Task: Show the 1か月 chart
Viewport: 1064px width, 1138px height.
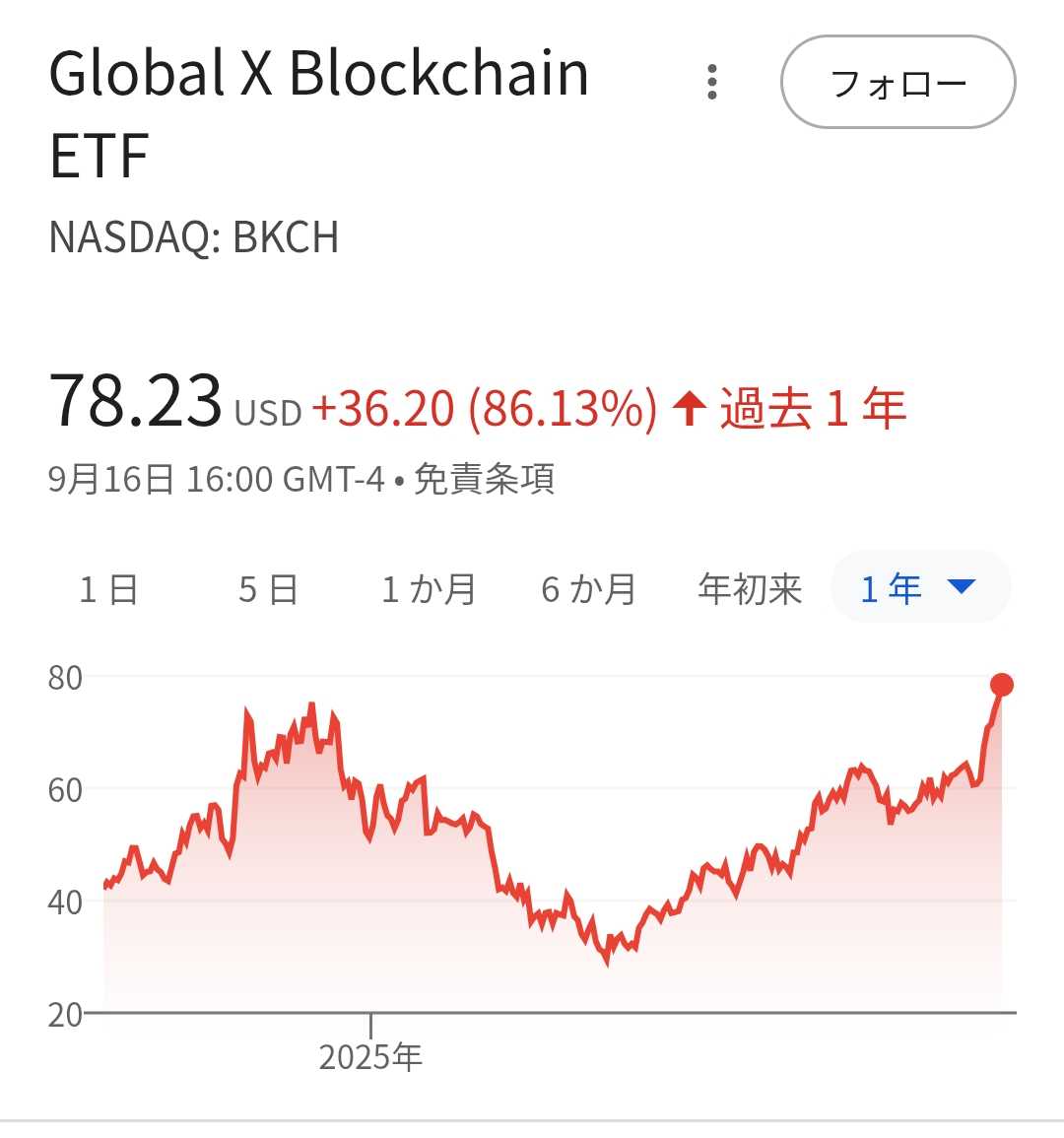Action: [x=429, y=589]
